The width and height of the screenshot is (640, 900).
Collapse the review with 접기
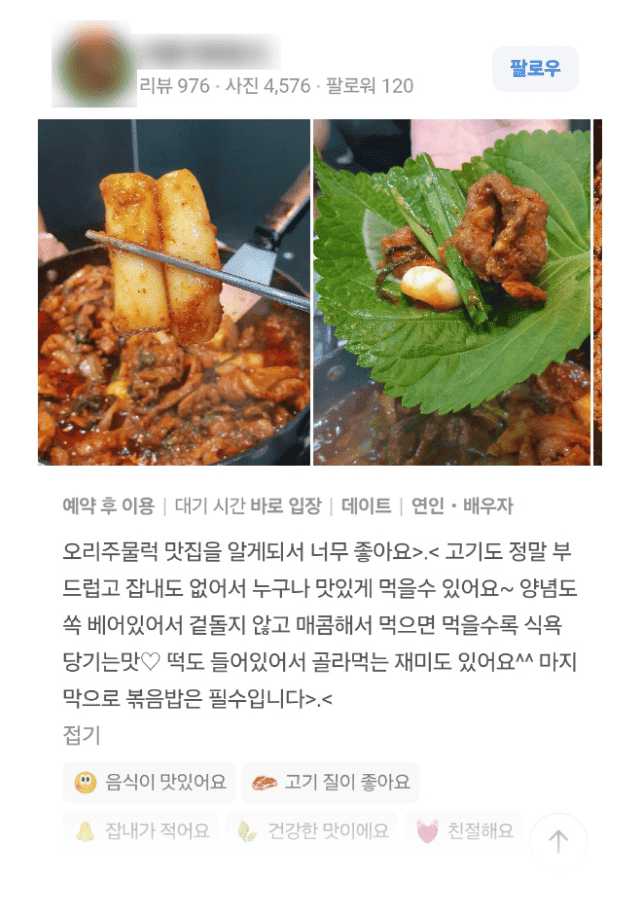pos(81,736)
